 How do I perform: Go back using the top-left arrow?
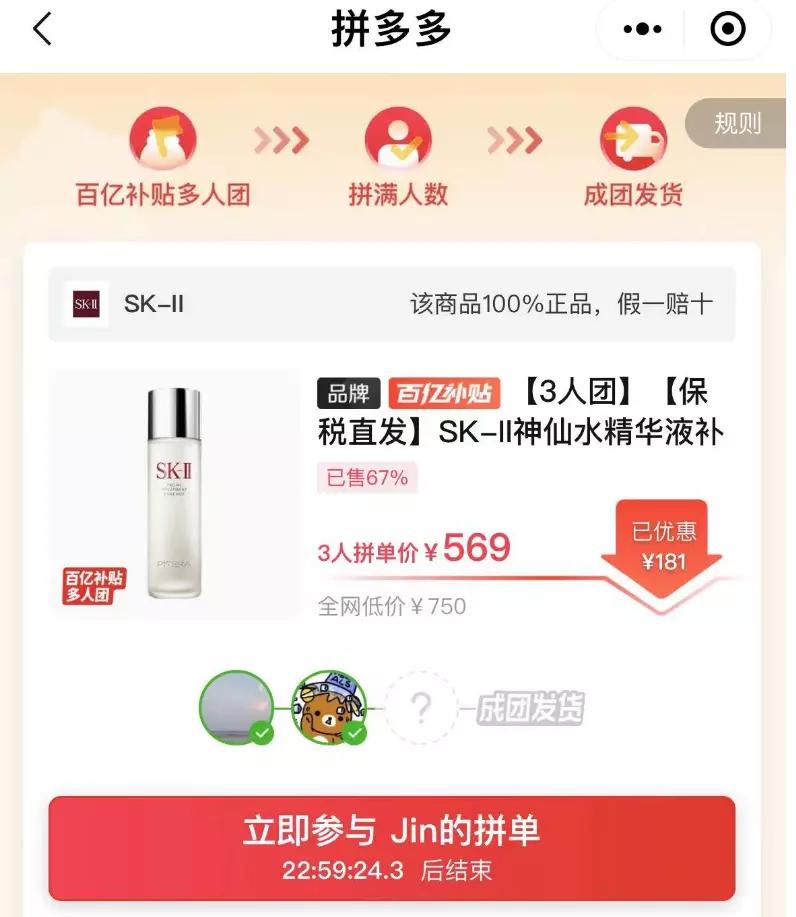click(x=42, y=30)
